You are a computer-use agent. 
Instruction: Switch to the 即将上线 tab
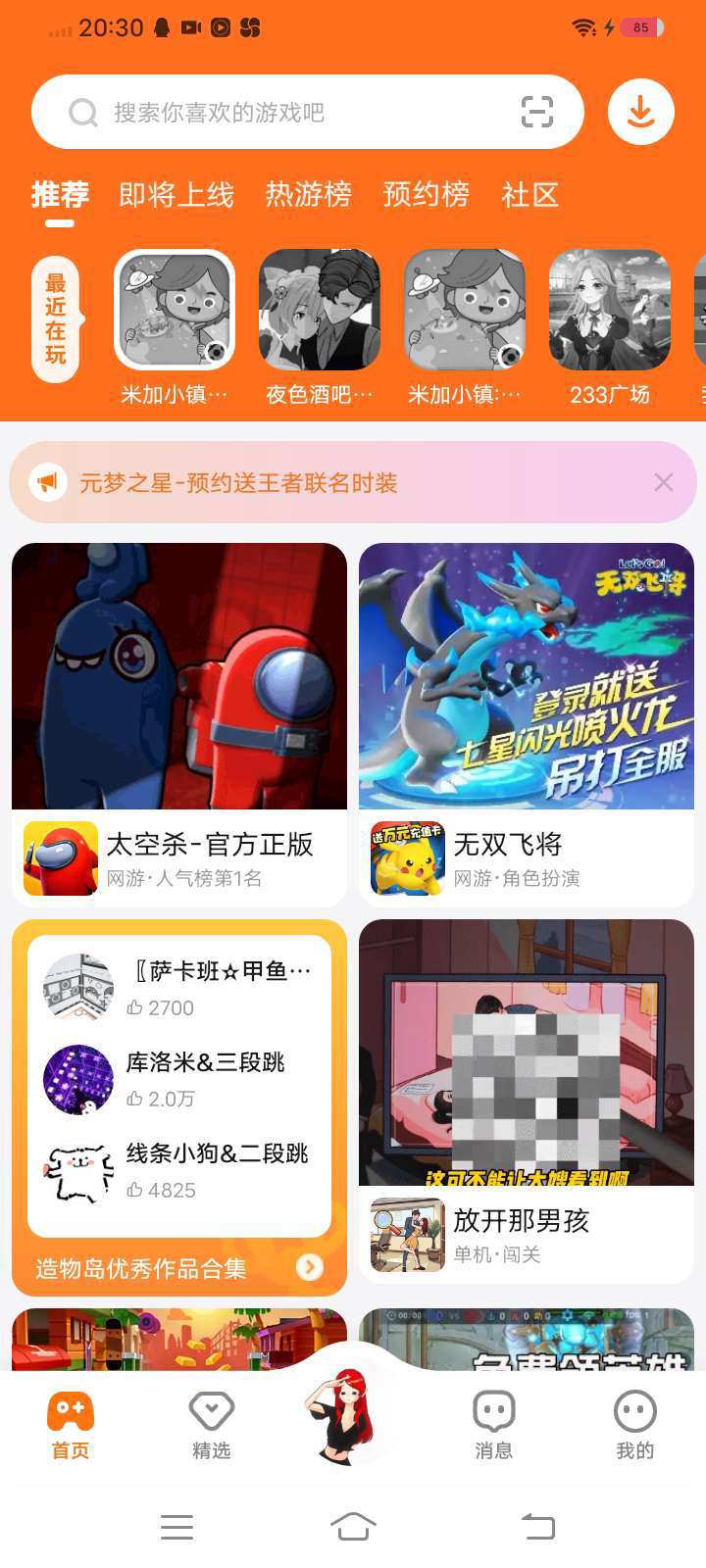click(176, 195)
